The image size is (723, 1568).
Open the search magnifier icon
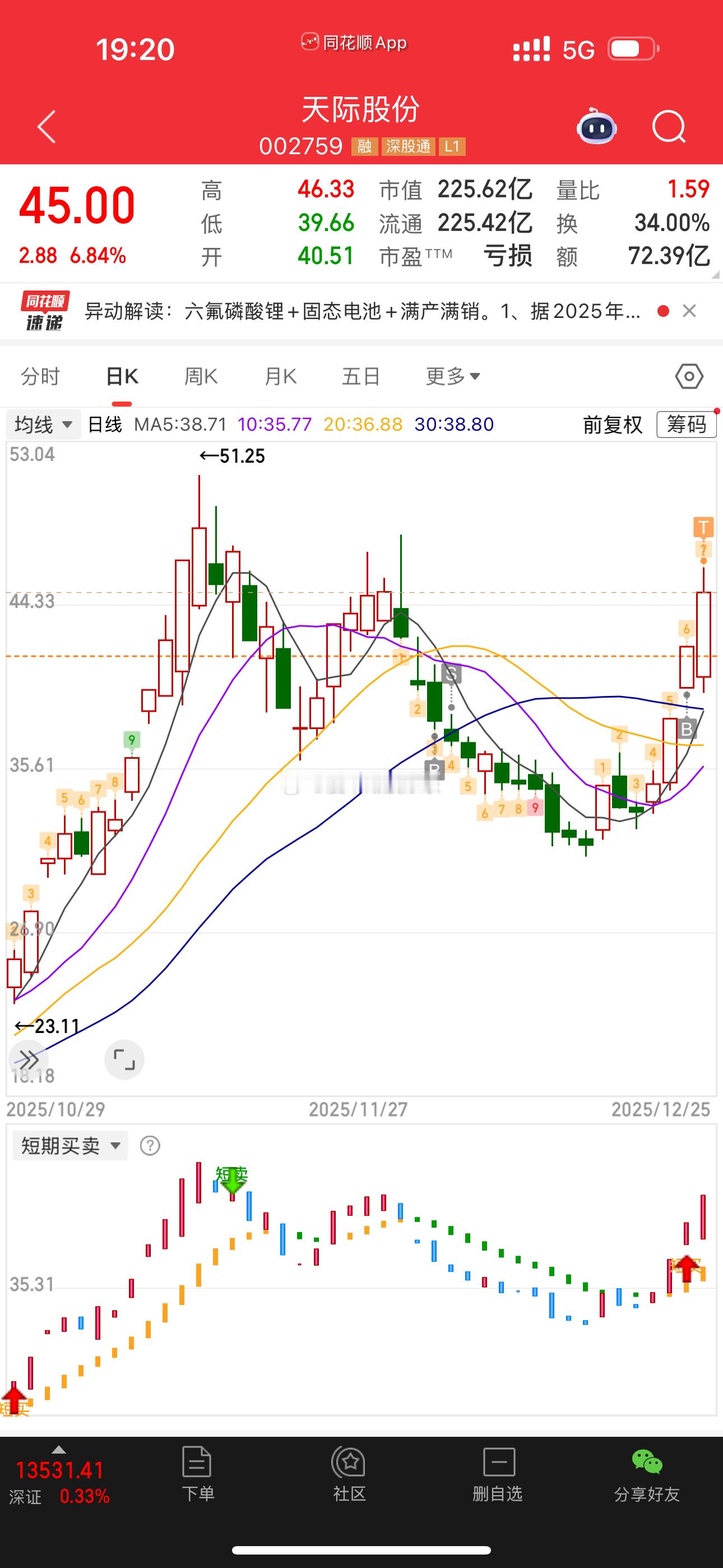point(668,127)
